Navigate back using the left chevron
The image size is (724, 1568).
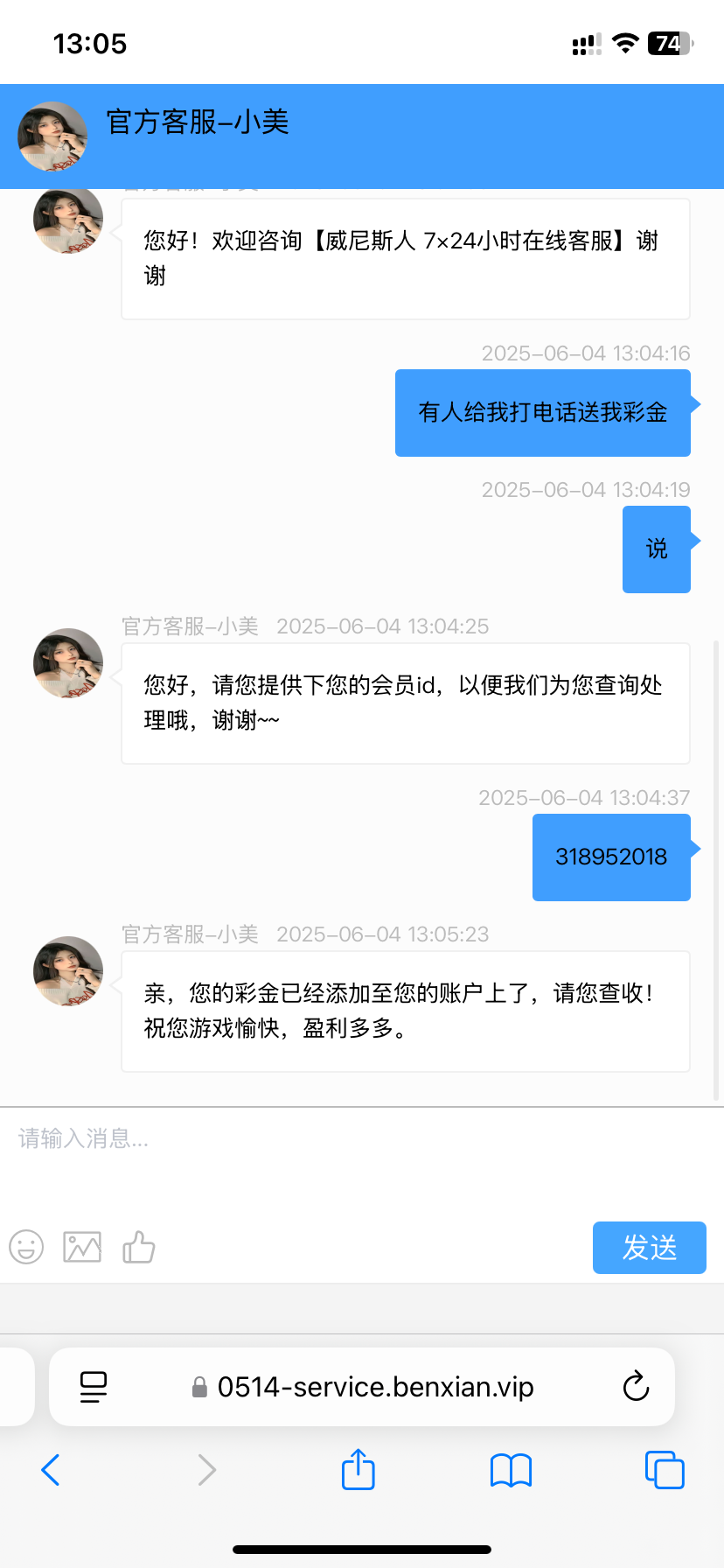50,1470
